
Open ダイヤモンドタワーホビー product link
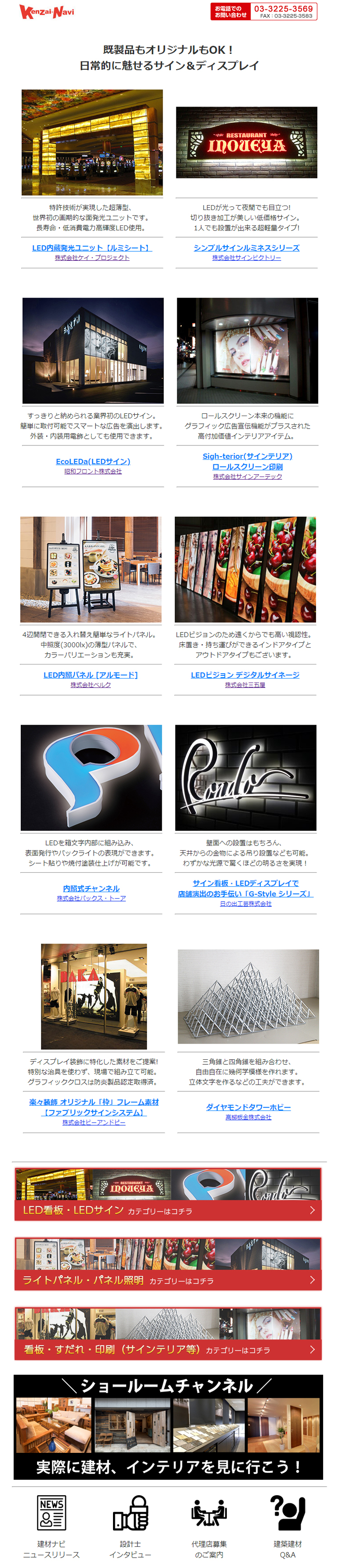(x=248, y=1107)
